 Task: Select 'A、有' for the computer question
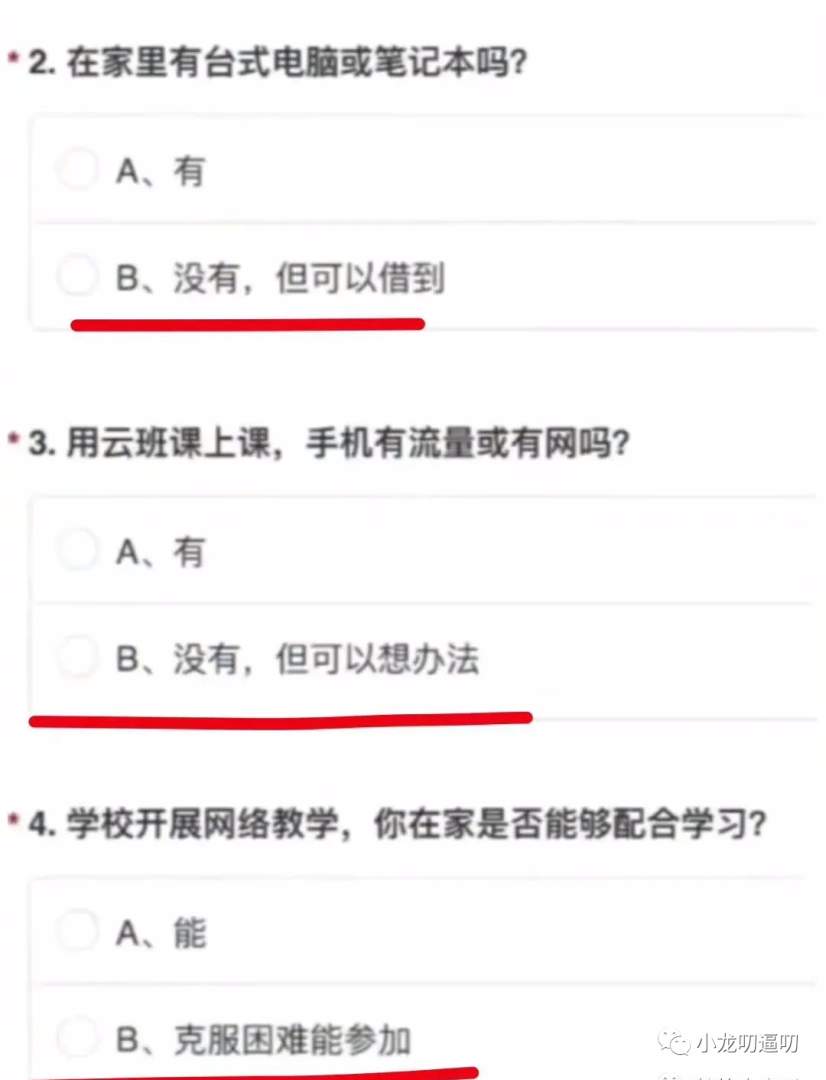click(77, 171)
